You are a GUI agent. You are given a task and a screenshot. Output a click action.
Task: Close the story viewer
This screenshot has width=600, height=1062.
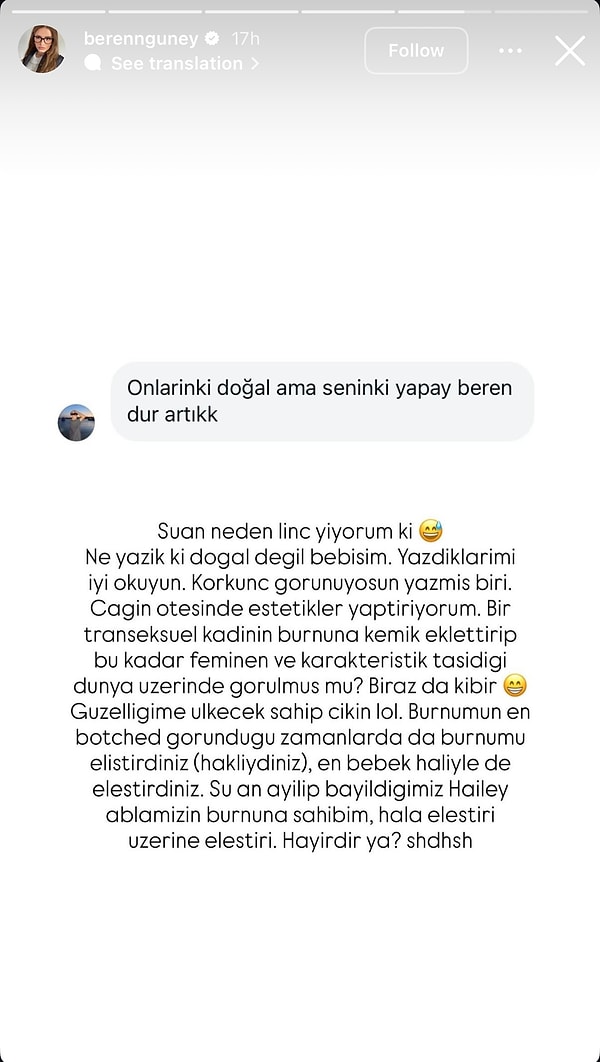pos(570,50)
